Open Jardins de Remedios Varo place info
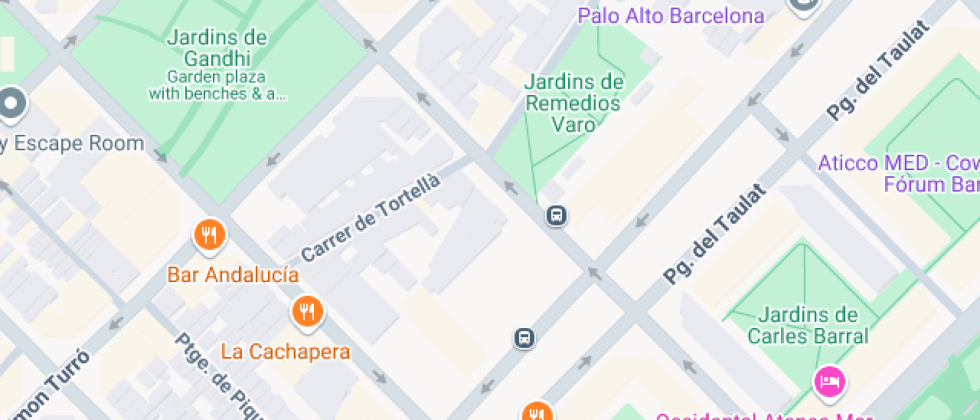Image resolution: width=980 pixels, height=420 pixels. point(574,103)
